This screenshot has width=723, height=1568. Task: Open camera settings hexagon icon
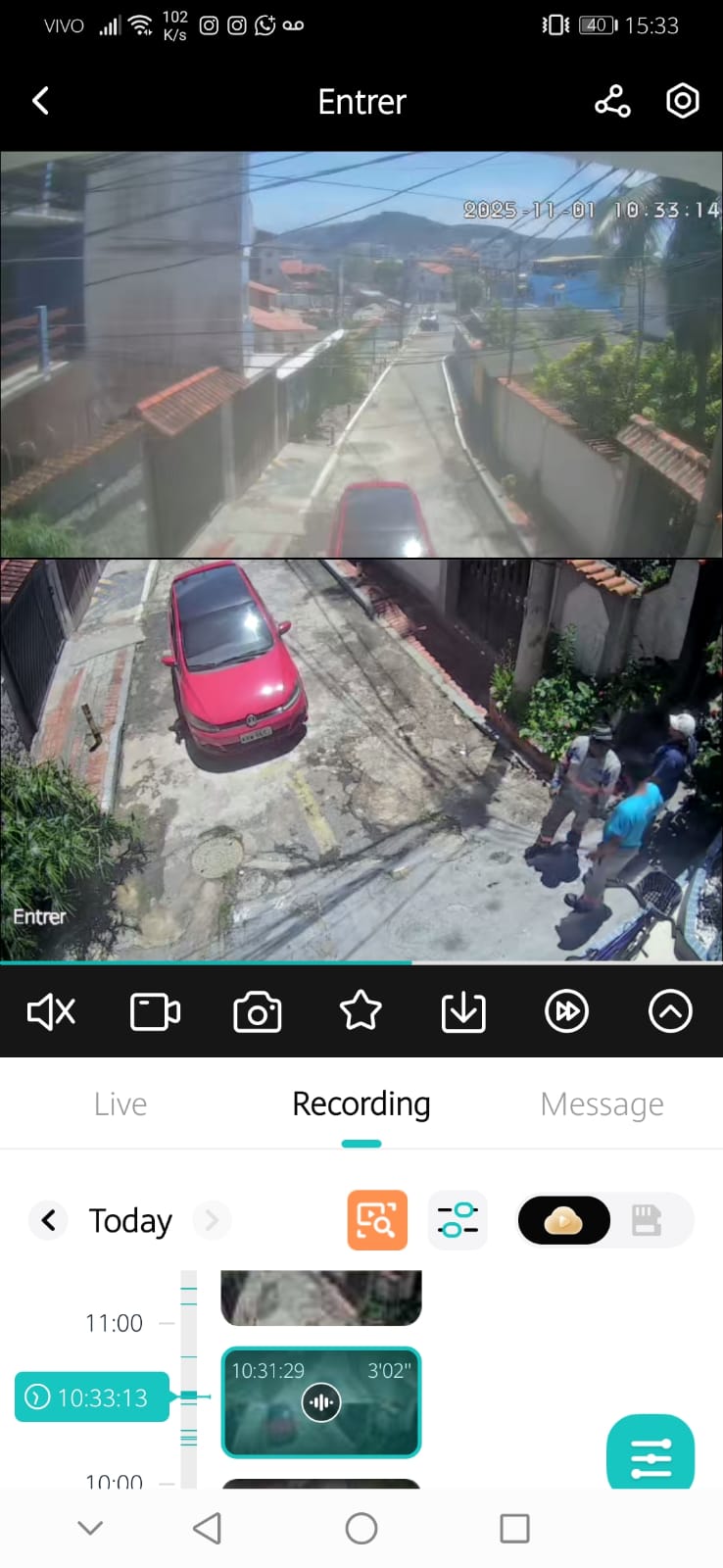[682, 101]
